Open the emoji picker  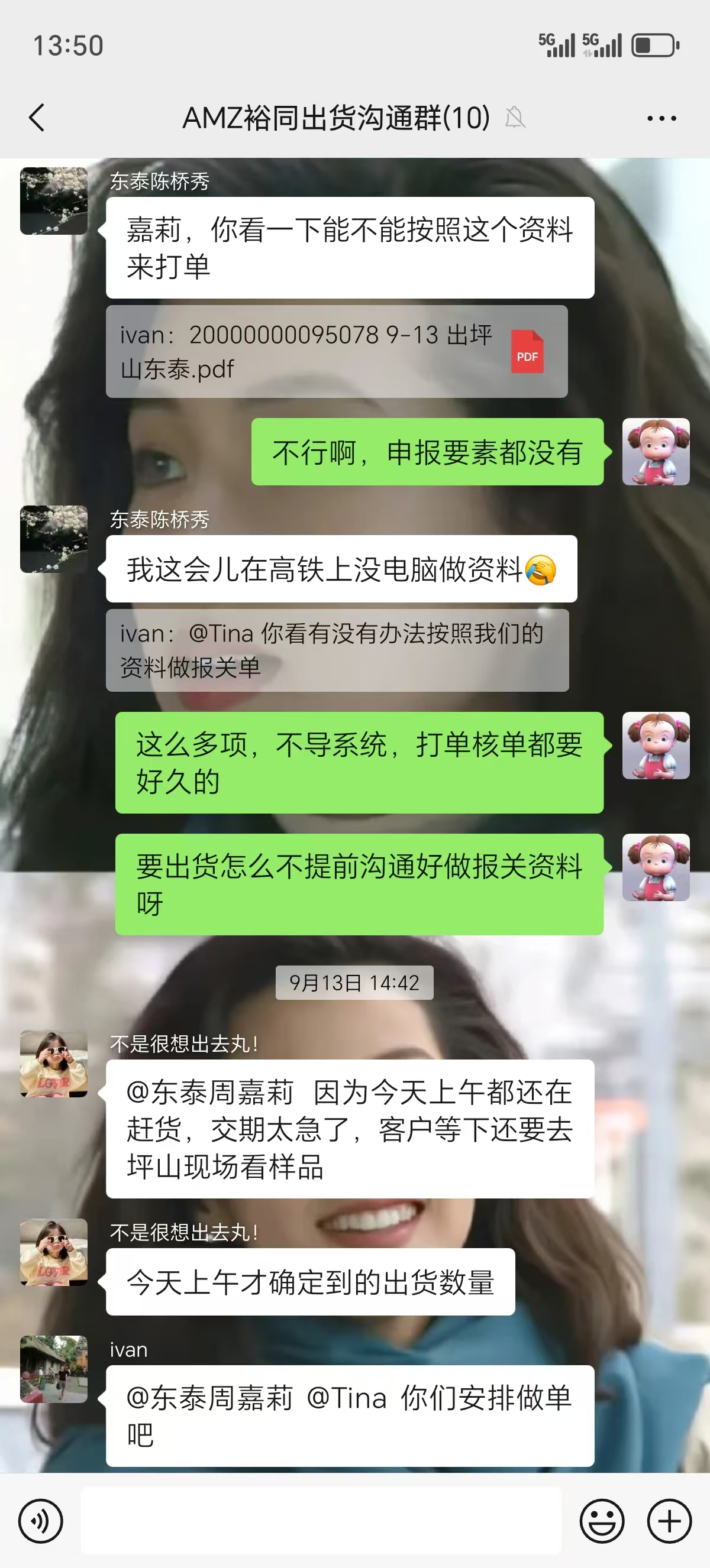point(602,1521)
